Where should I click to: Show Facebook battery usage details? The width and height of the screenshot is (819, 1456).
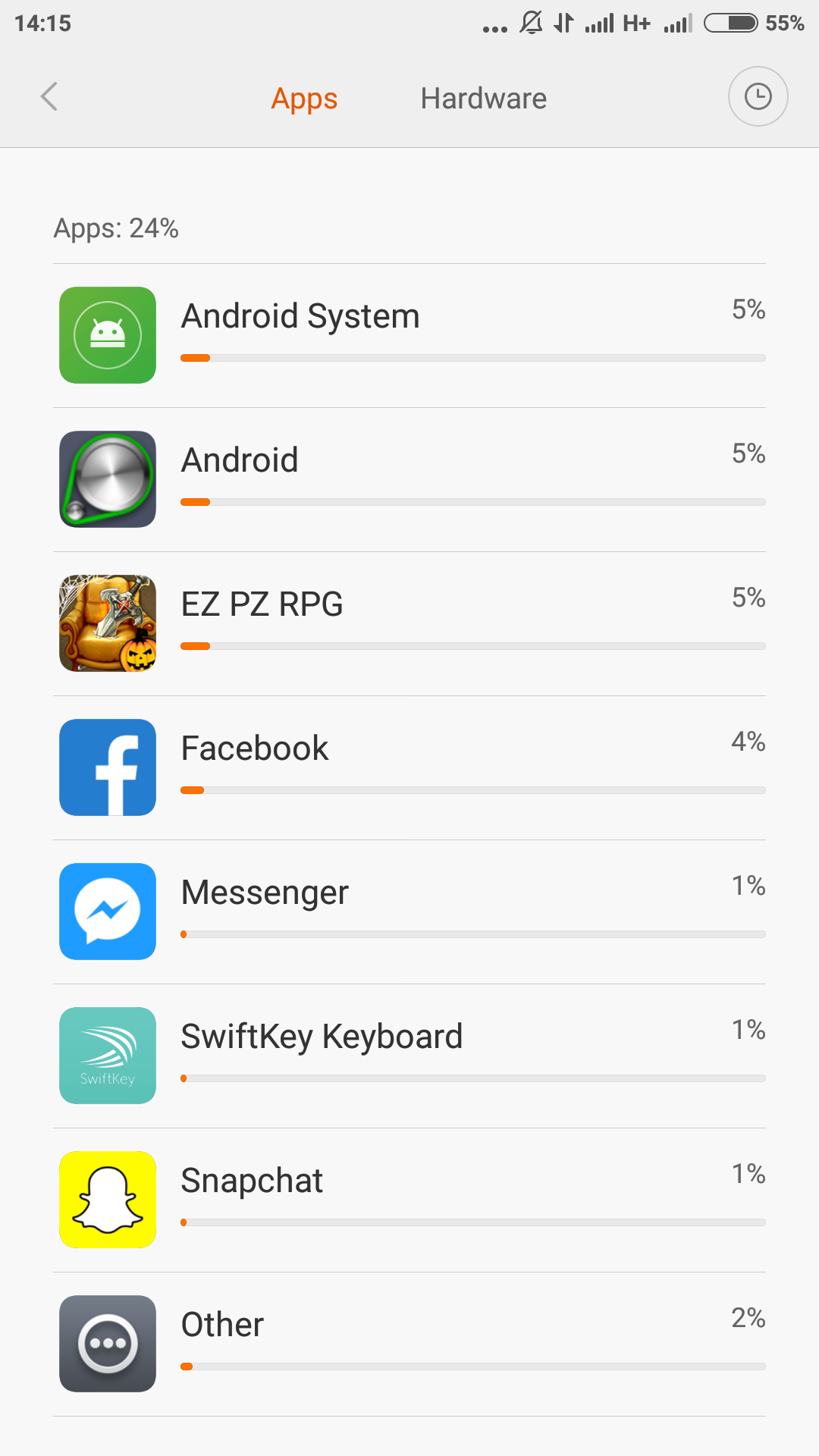pyautogui.click(x=409, y=767)
